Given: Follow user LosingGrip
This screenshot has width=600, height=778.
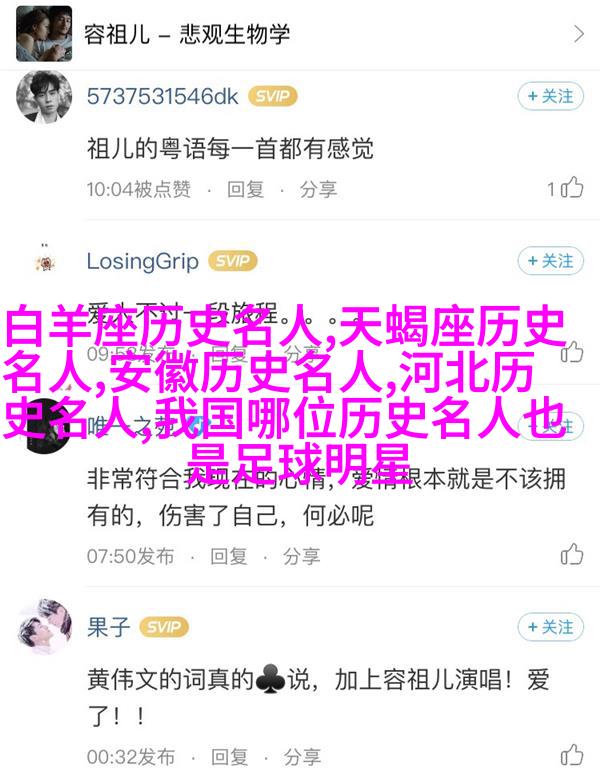Looking at the screenshot, I should (x=550, y=261).
